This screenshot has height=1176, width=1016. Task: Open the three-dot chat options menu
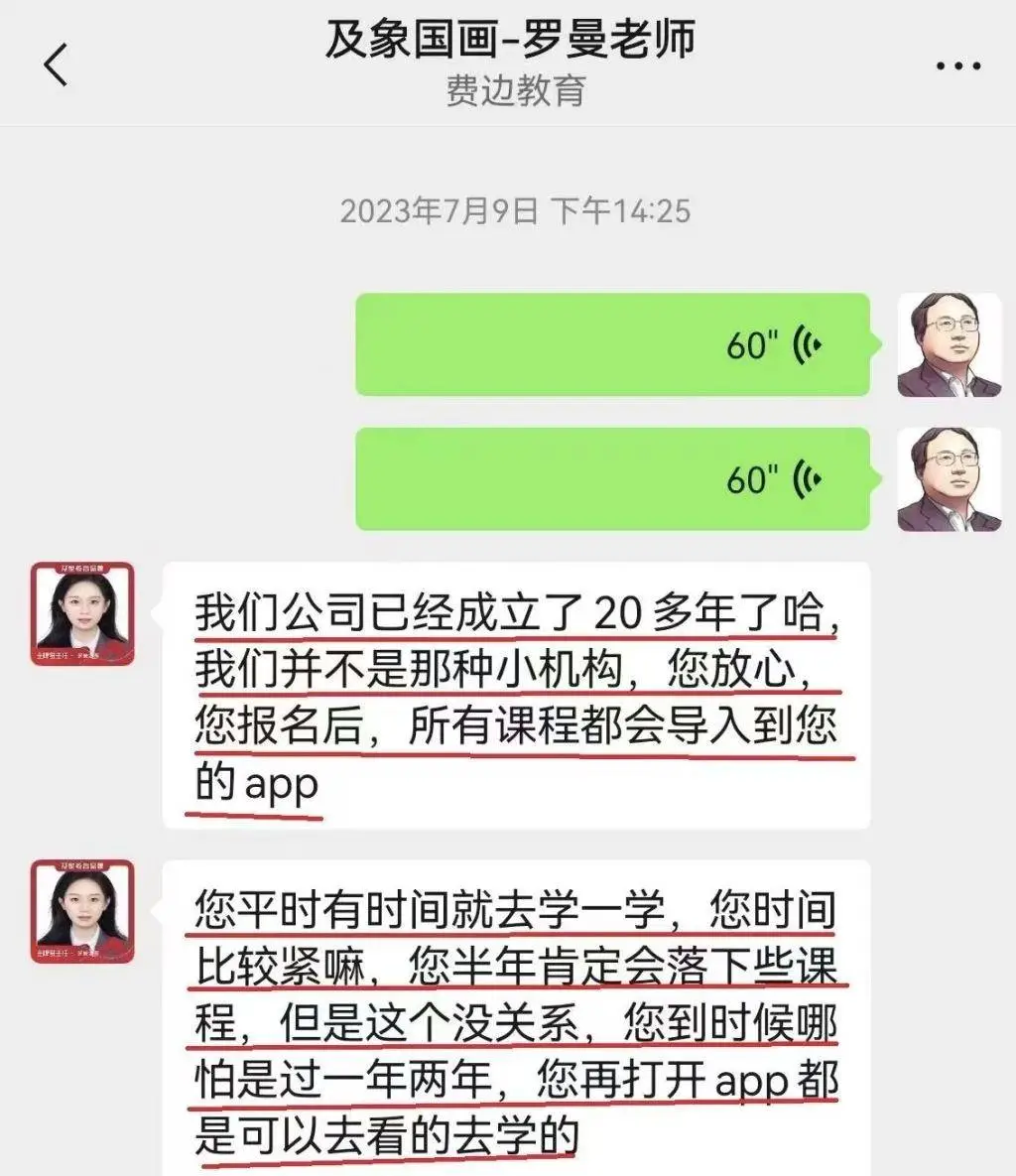pos(958,66)
